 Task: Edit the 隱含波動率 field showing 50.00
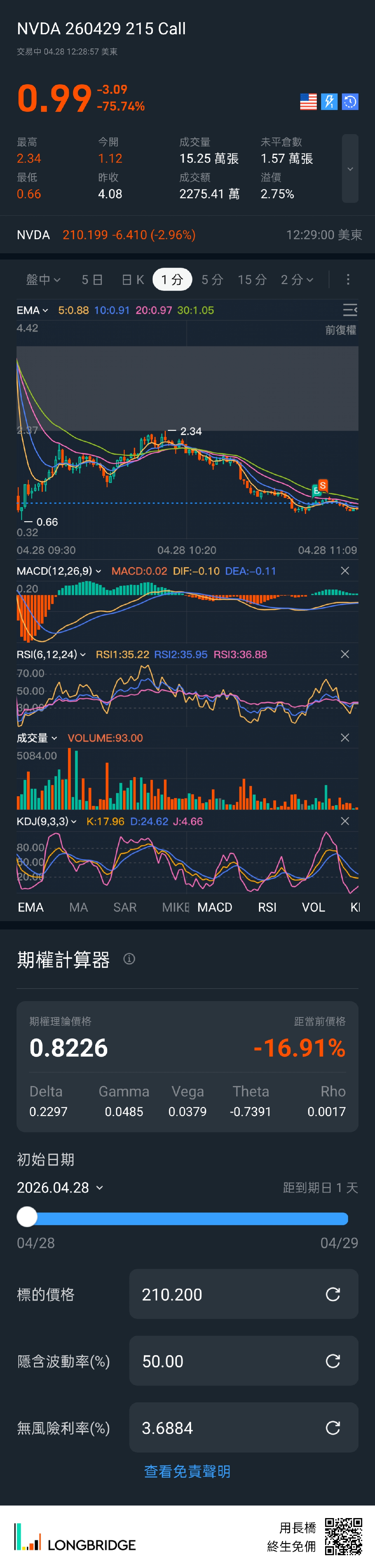click(225, 1361)
